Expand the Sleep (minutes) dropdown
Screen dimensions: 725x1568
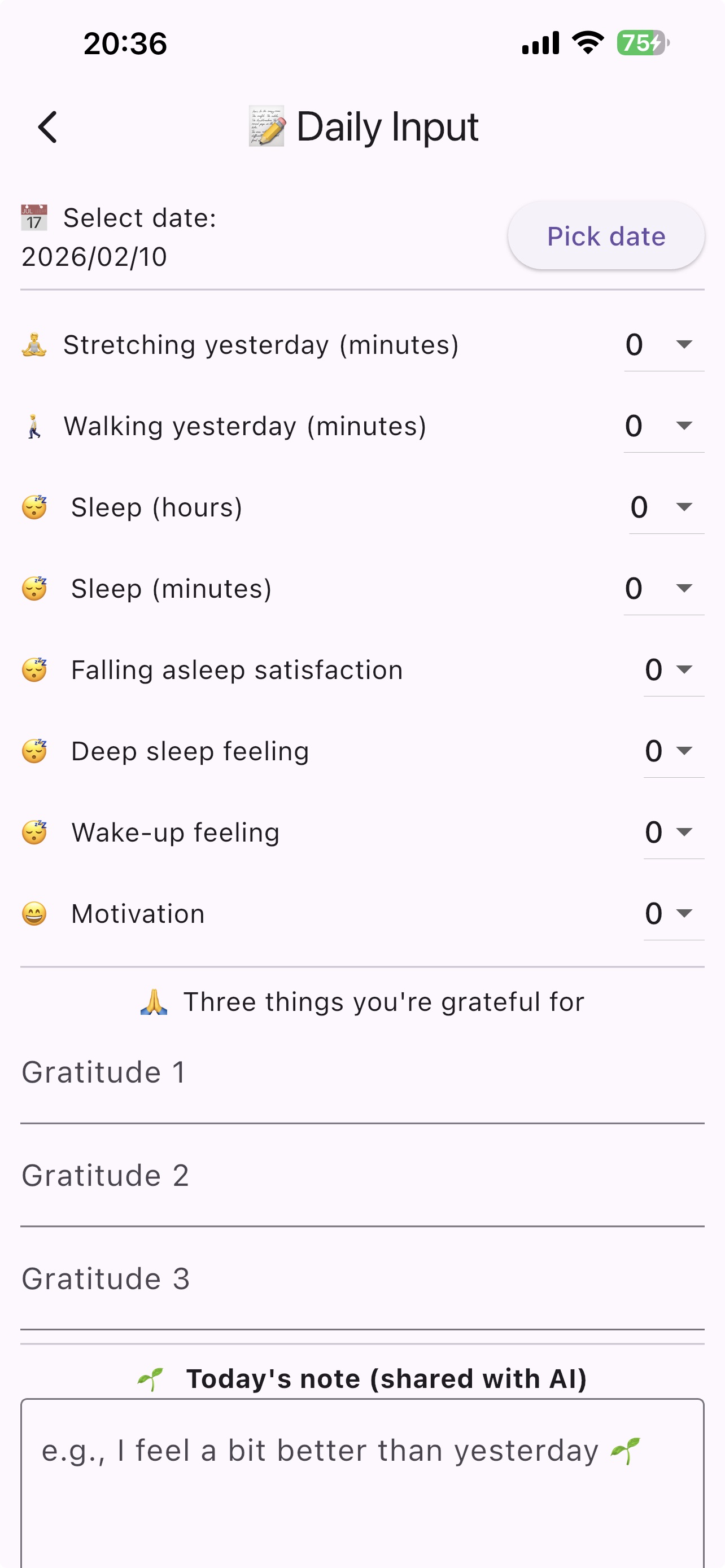click(663, 589)
